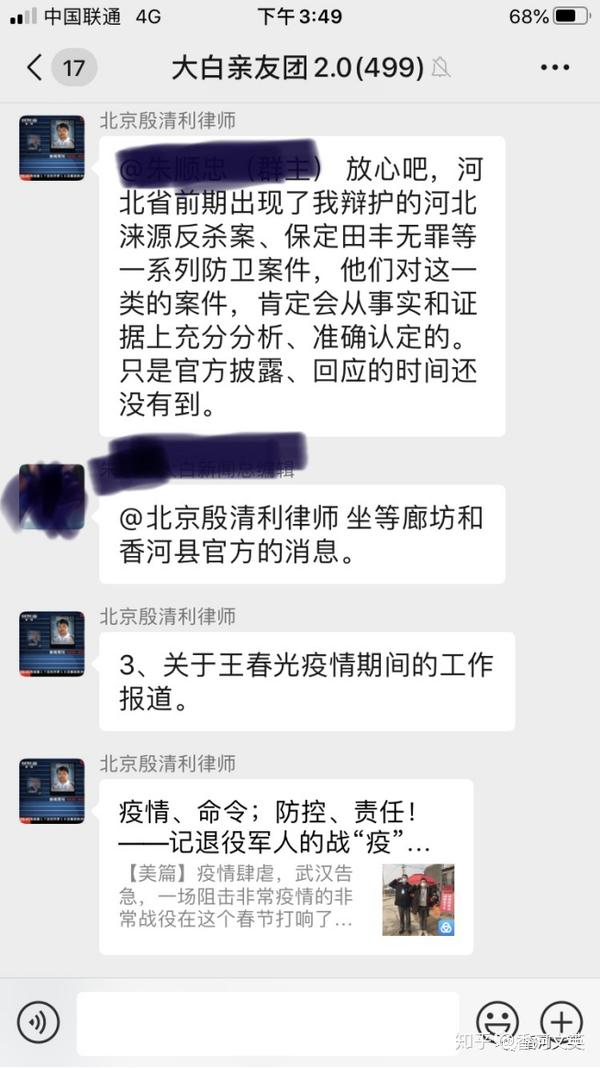The width and height of the screenshot is (600, 1068).
Task: Open the blurred sender's avatar on 坐等廊坊 message
Action: click(x=52, y=497)
